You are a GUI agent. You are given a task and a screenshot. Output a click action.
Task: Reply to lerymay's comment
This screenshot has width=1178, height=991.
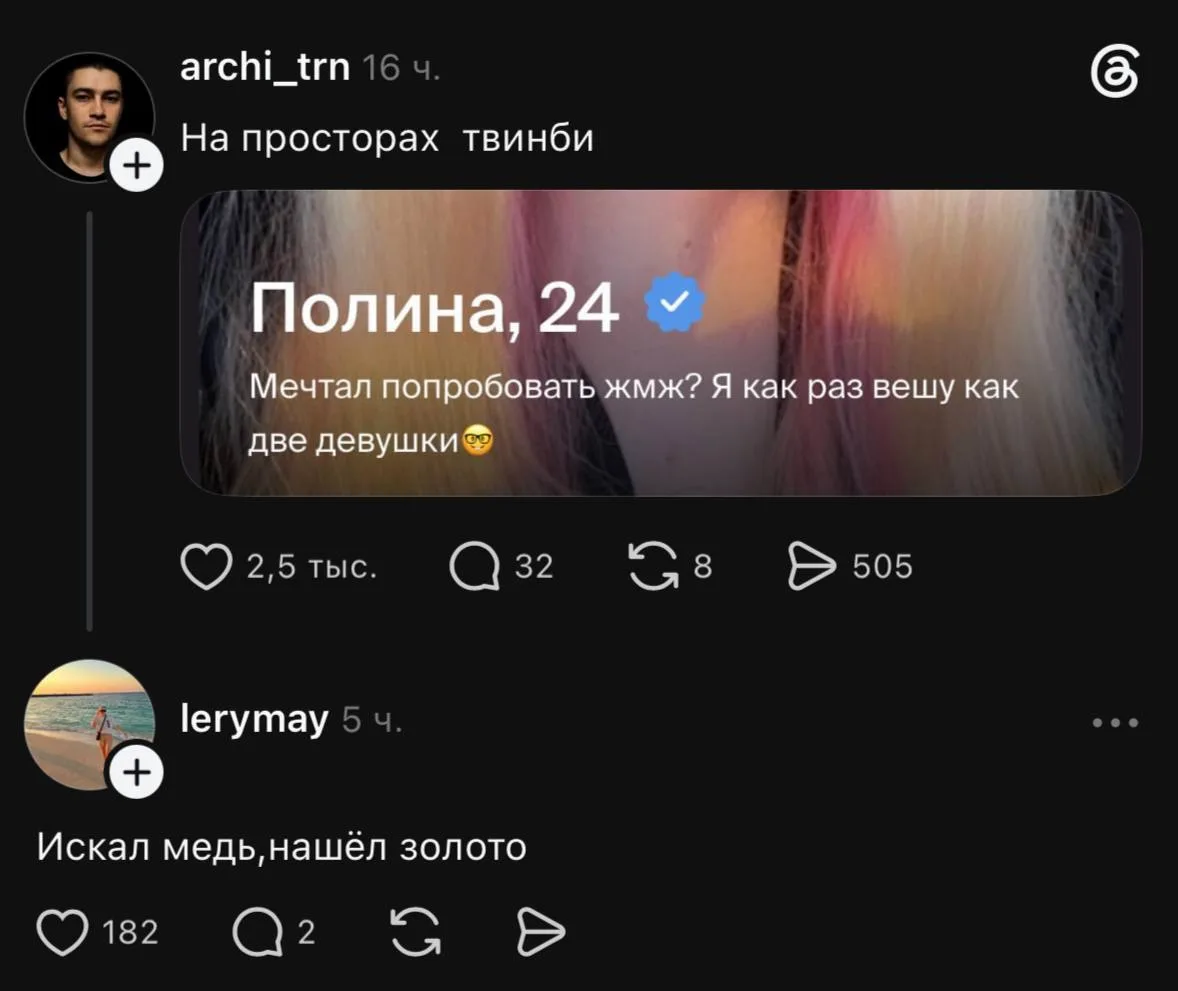[258, 932]
